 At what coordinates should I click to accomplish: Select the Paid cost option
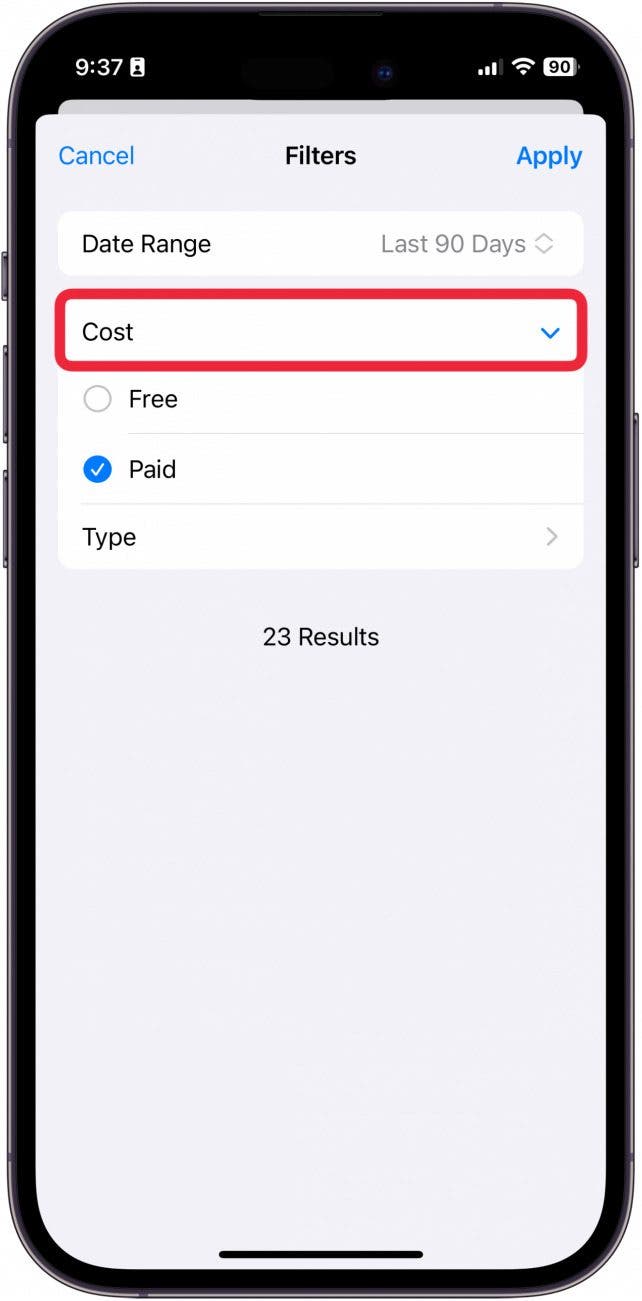pyautogui.click(x=97, y=469)
